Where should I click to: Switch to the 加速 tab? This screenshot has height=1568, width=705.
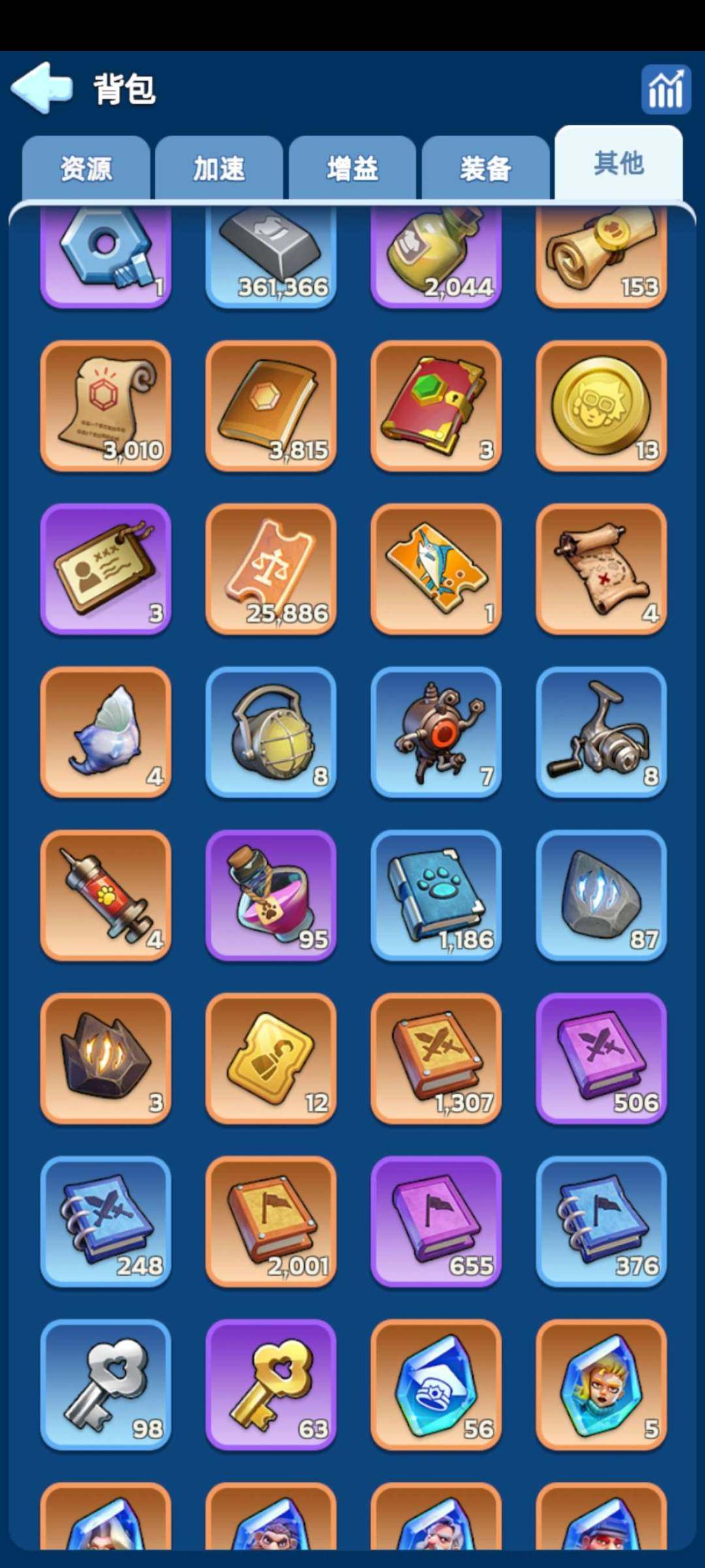point(219,169)
